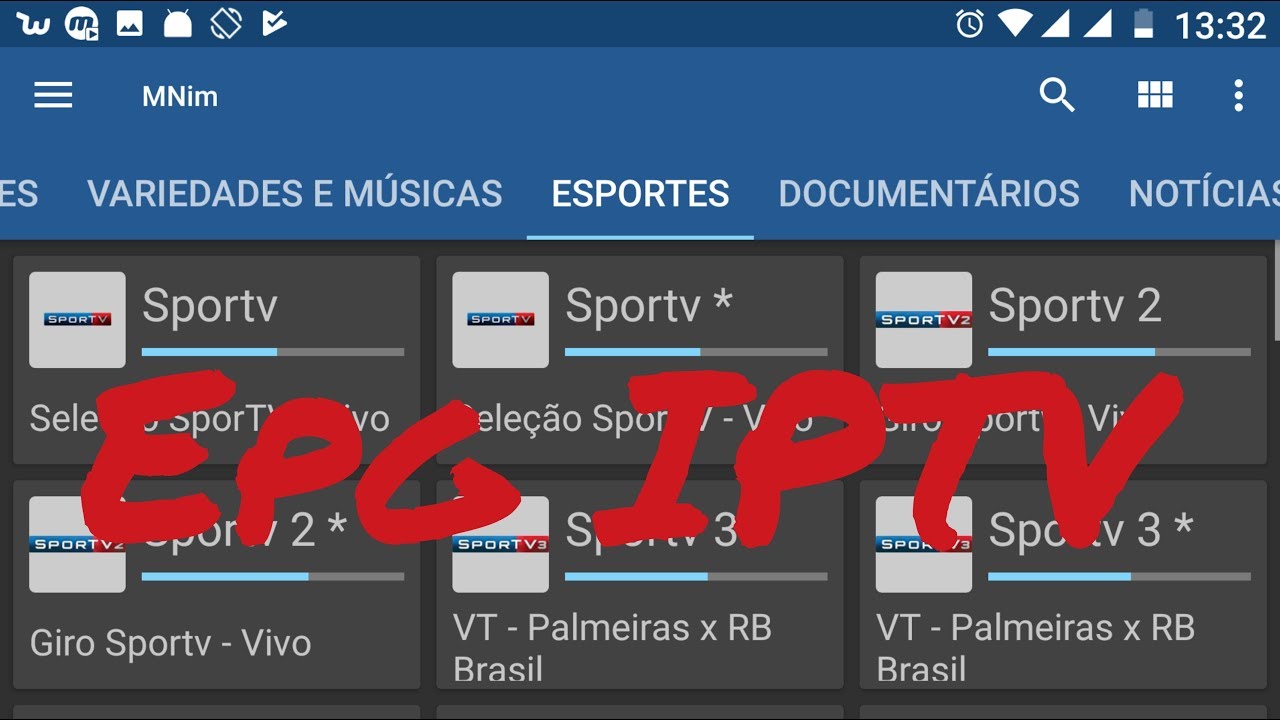
Task: Open the Sportv * channel card
Action: click(x=640, y=360)
